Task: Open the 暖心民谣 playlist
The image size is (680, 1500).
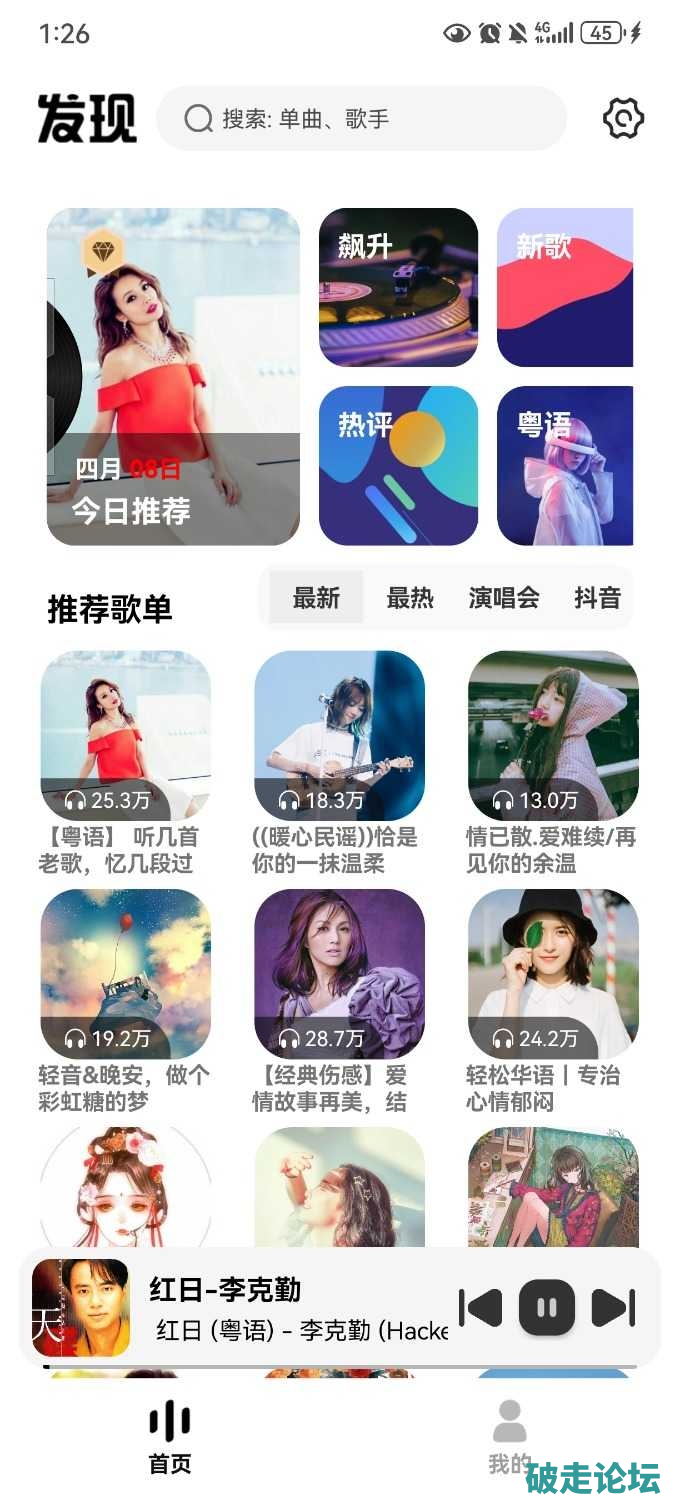Action: tap(339, 736)
